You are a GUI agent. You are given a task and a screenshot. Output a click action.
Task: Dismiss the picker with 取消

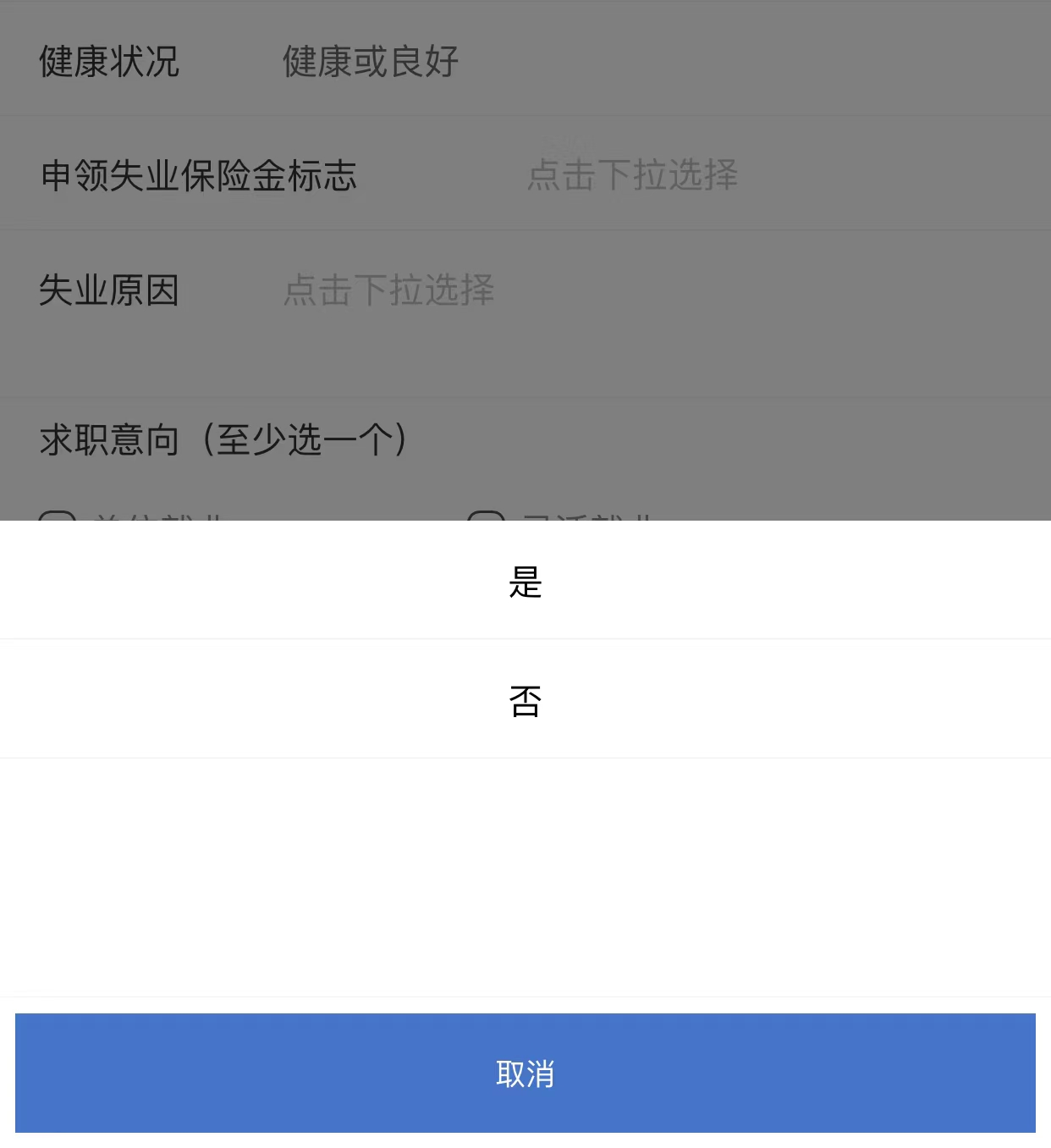tap(525, 1073)
